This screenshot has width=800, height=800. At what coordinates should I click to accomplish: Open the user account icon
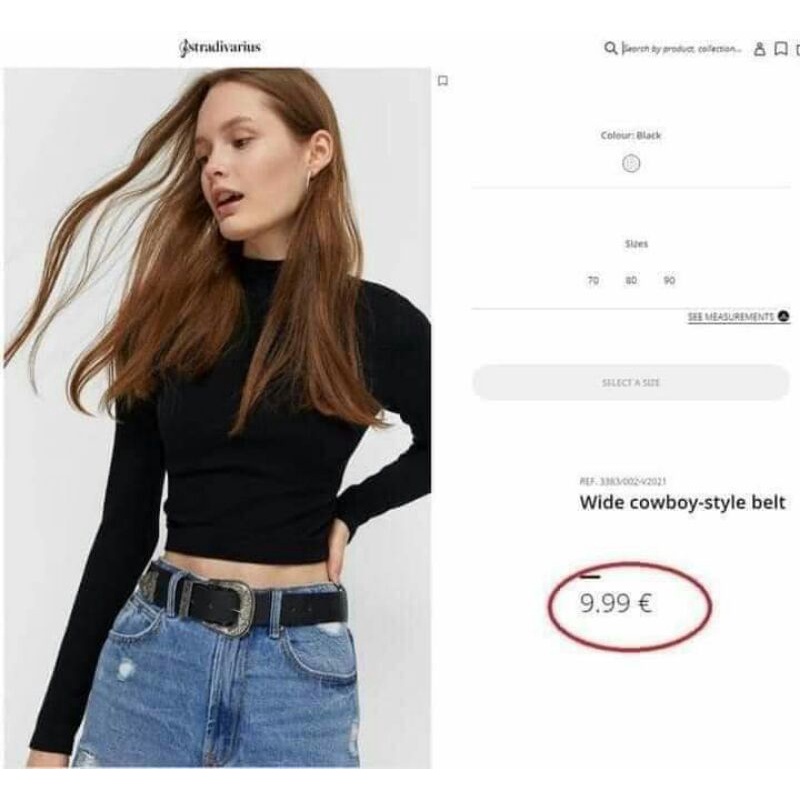point(760,49)
